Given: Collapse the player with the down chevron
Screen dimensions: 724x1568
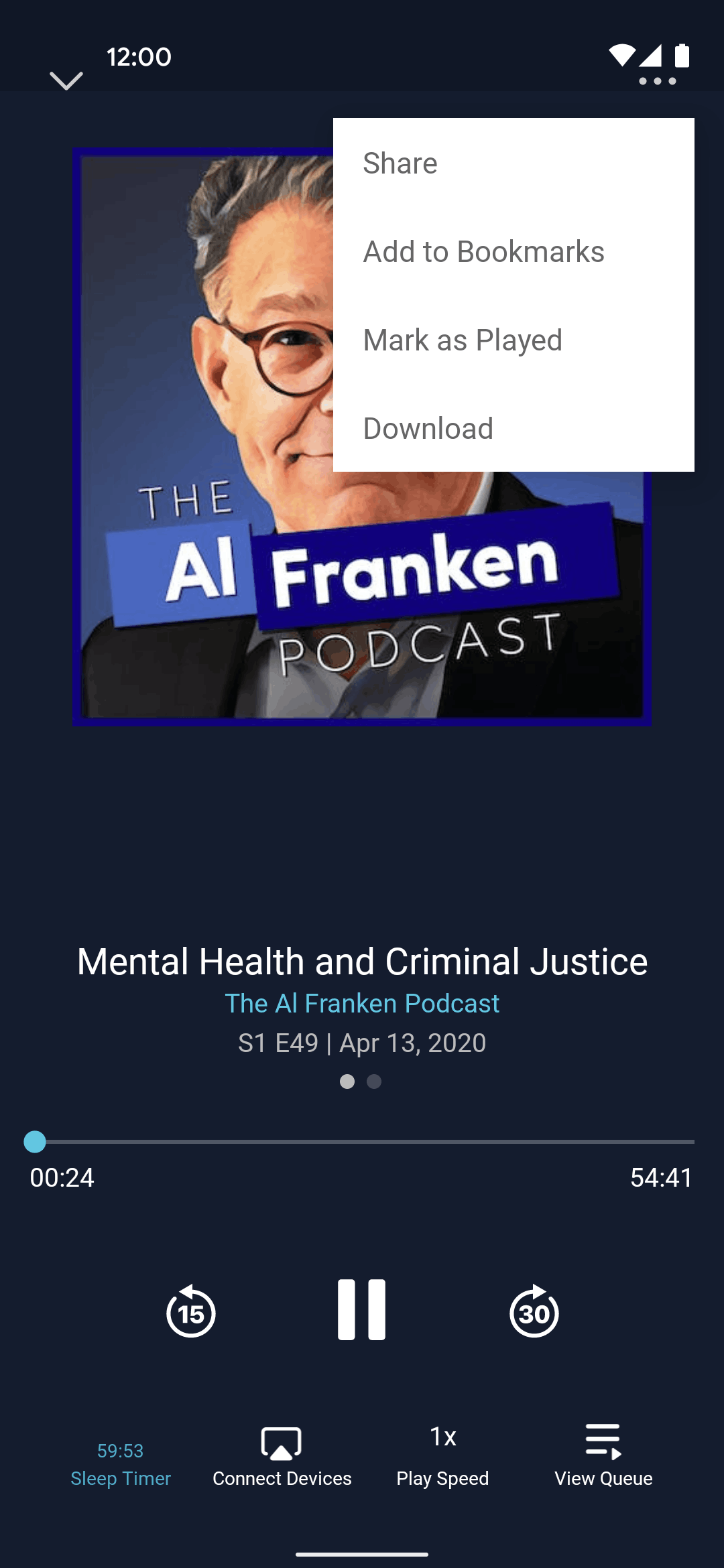Looking at the screenshot, I should [x=66, y=81].
